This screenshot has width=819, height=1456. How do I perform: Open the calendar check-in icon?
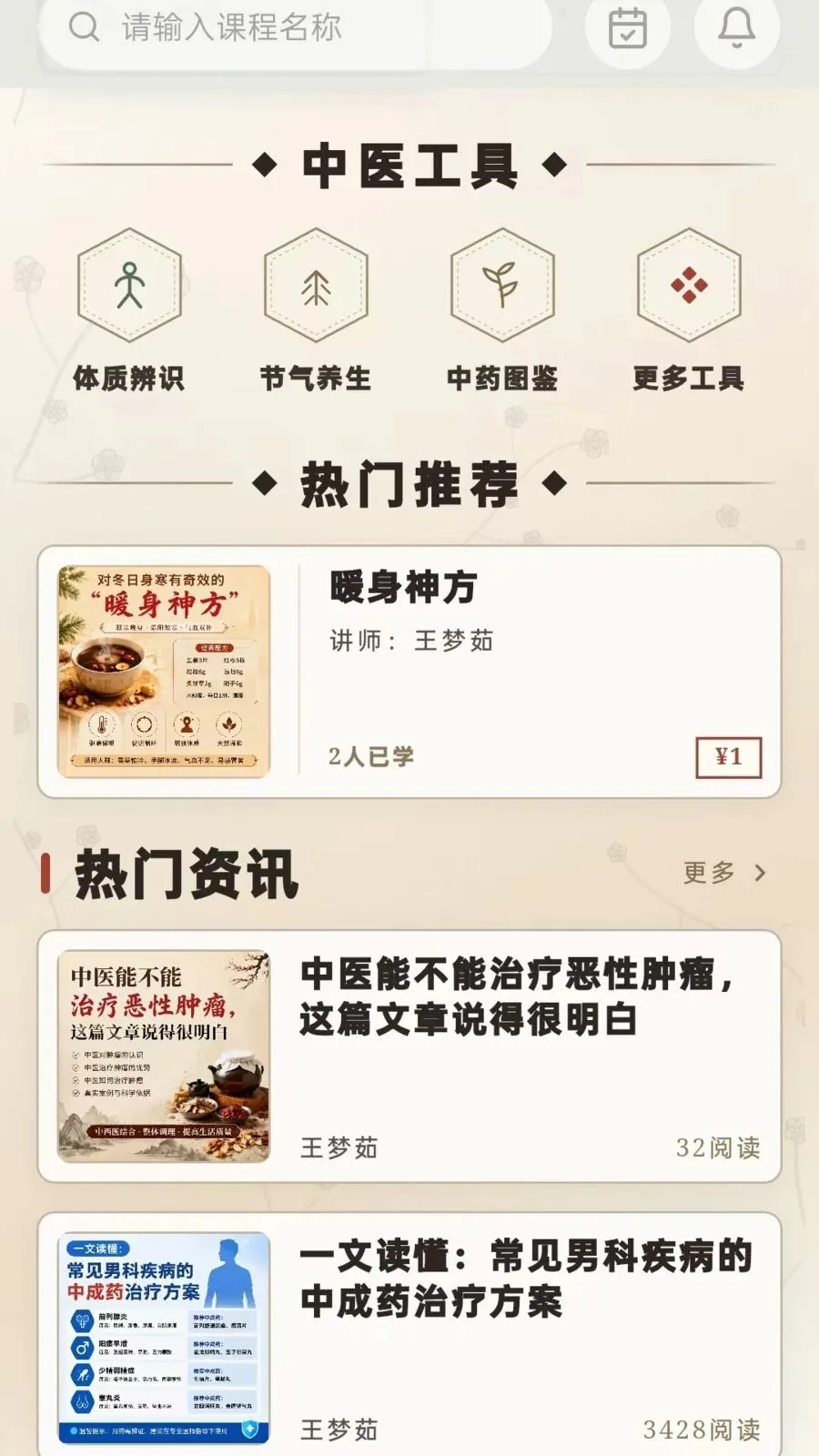[628, 28]
